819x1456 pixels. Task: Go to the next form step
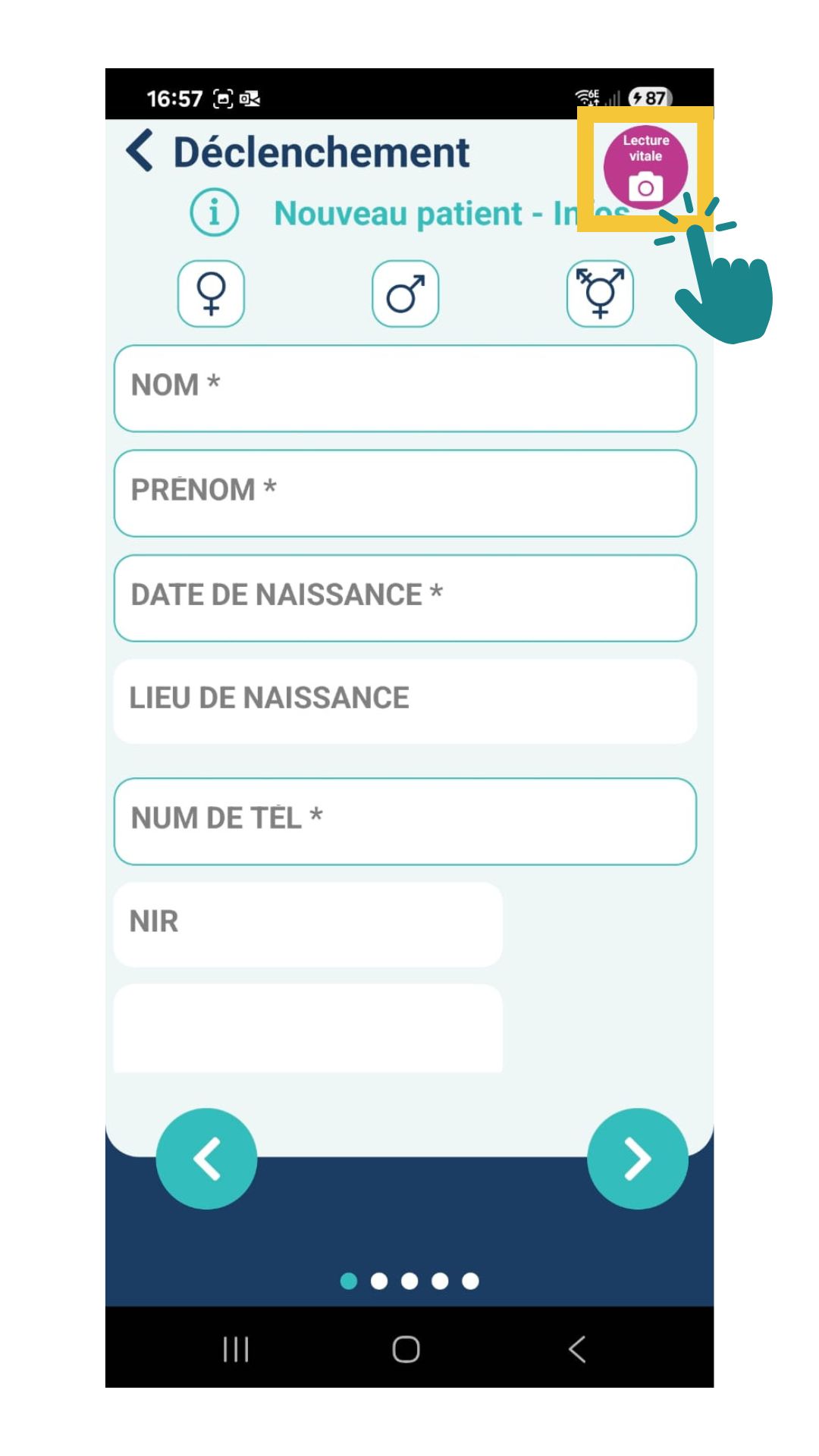click(x=637, y=1159)
